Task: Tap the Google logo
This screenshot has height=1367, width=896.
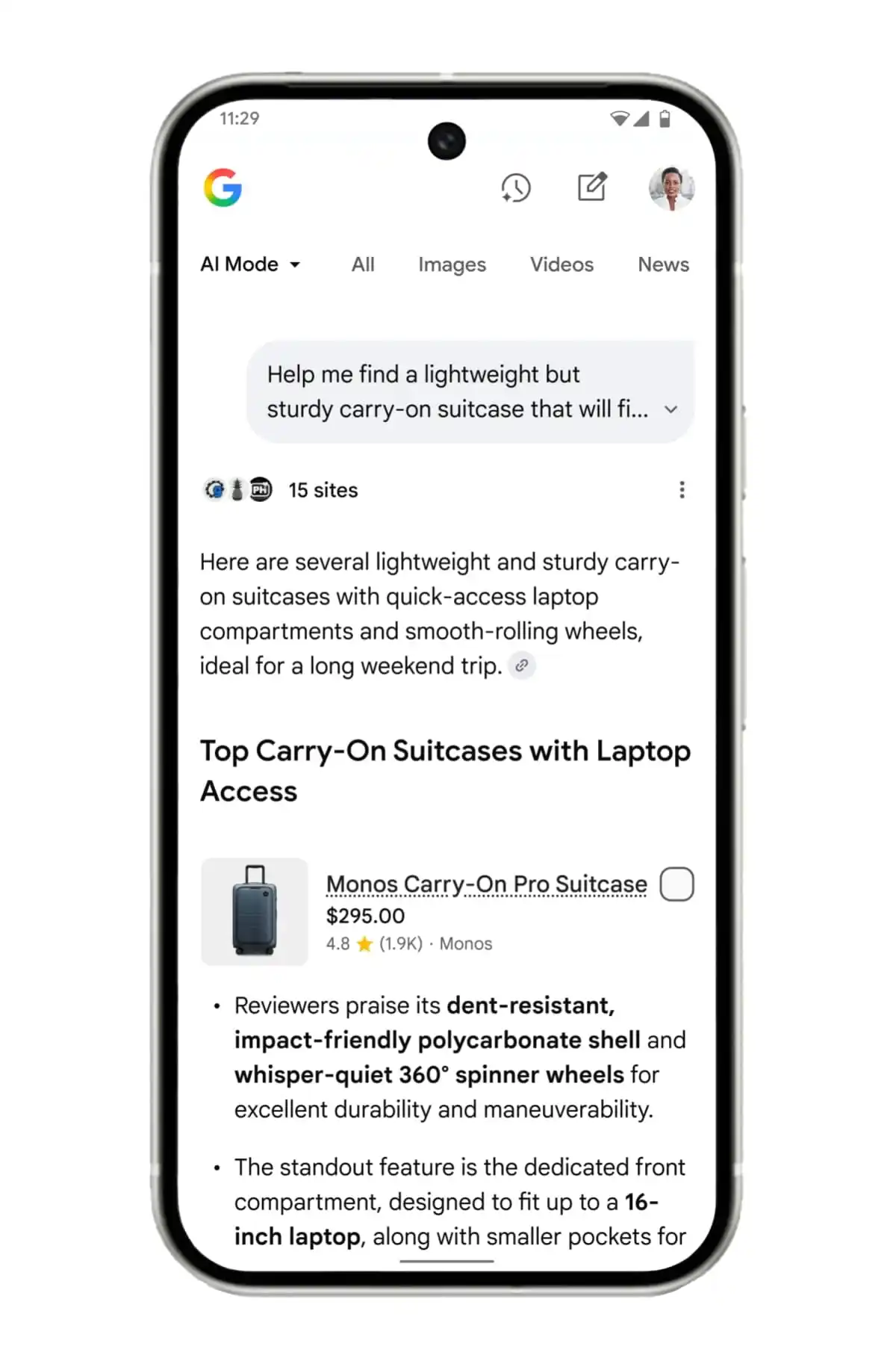Action: click(x=223, y=187)
